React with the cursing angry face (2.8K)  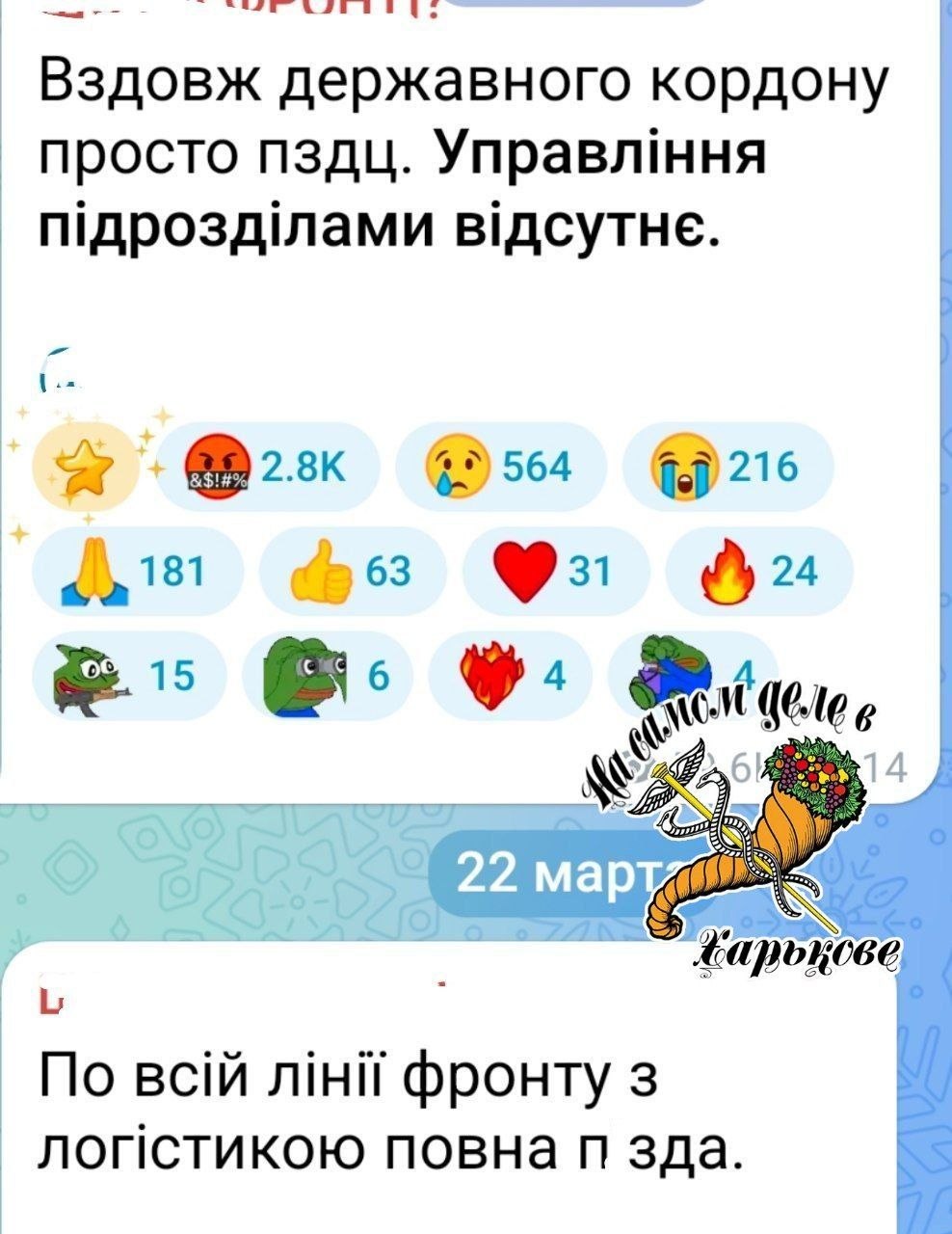coord(271,469)
